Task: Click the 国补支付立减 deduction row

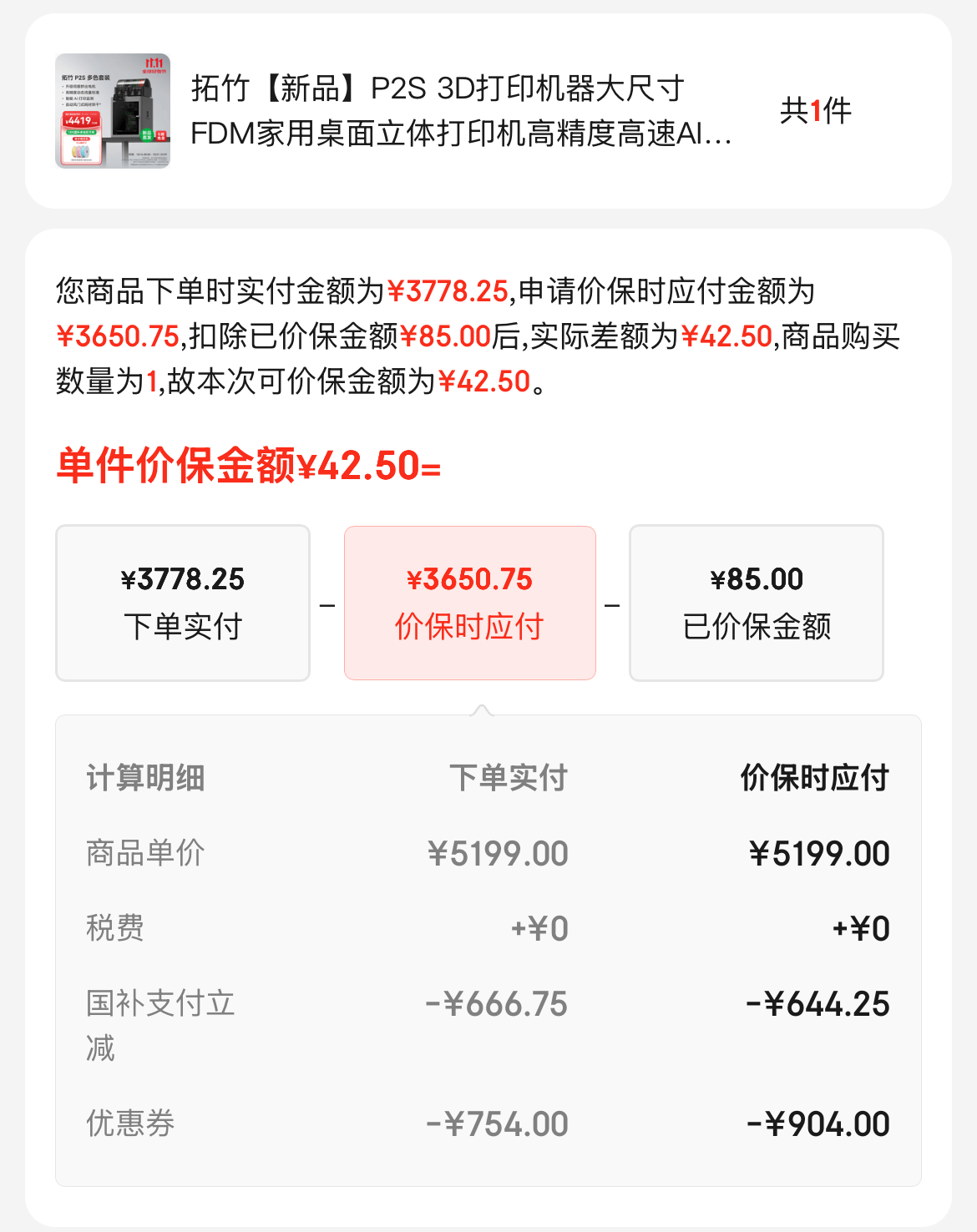Action: pyautogui.click(x=159, y=1025)
